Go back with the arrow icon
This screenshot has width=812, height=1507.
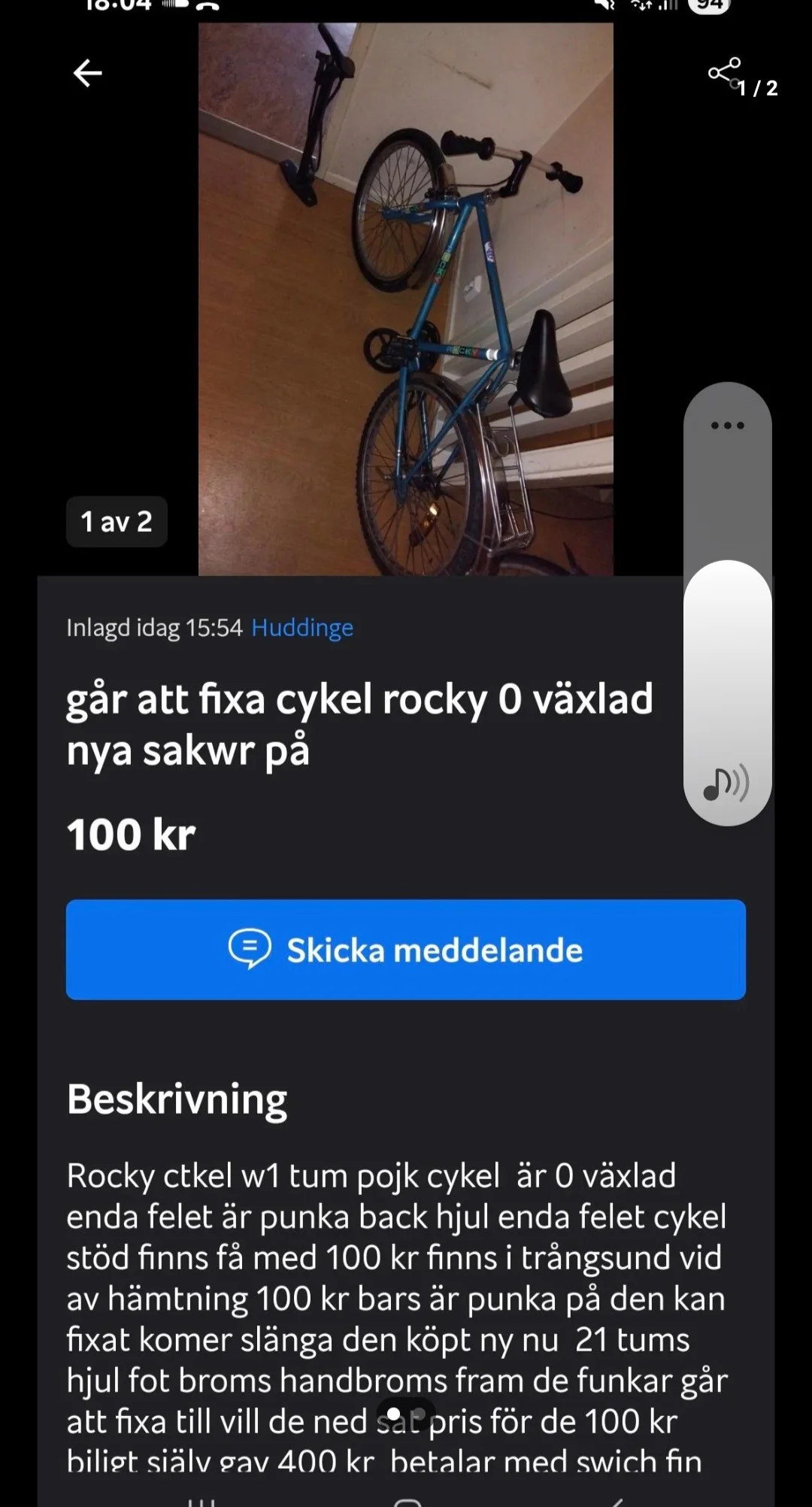click(x=87, y=73)
